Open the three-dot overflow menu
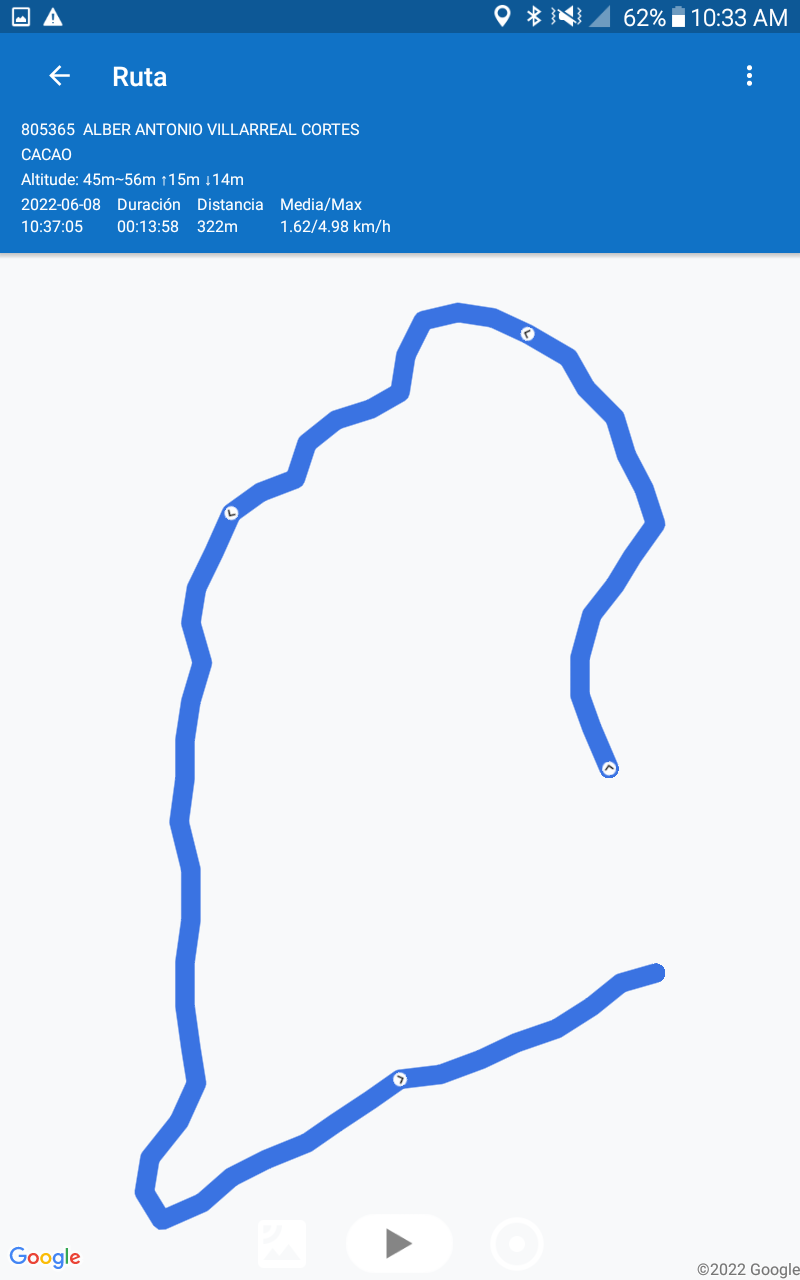The image size is (800, 1280). (x=749, y=76)
